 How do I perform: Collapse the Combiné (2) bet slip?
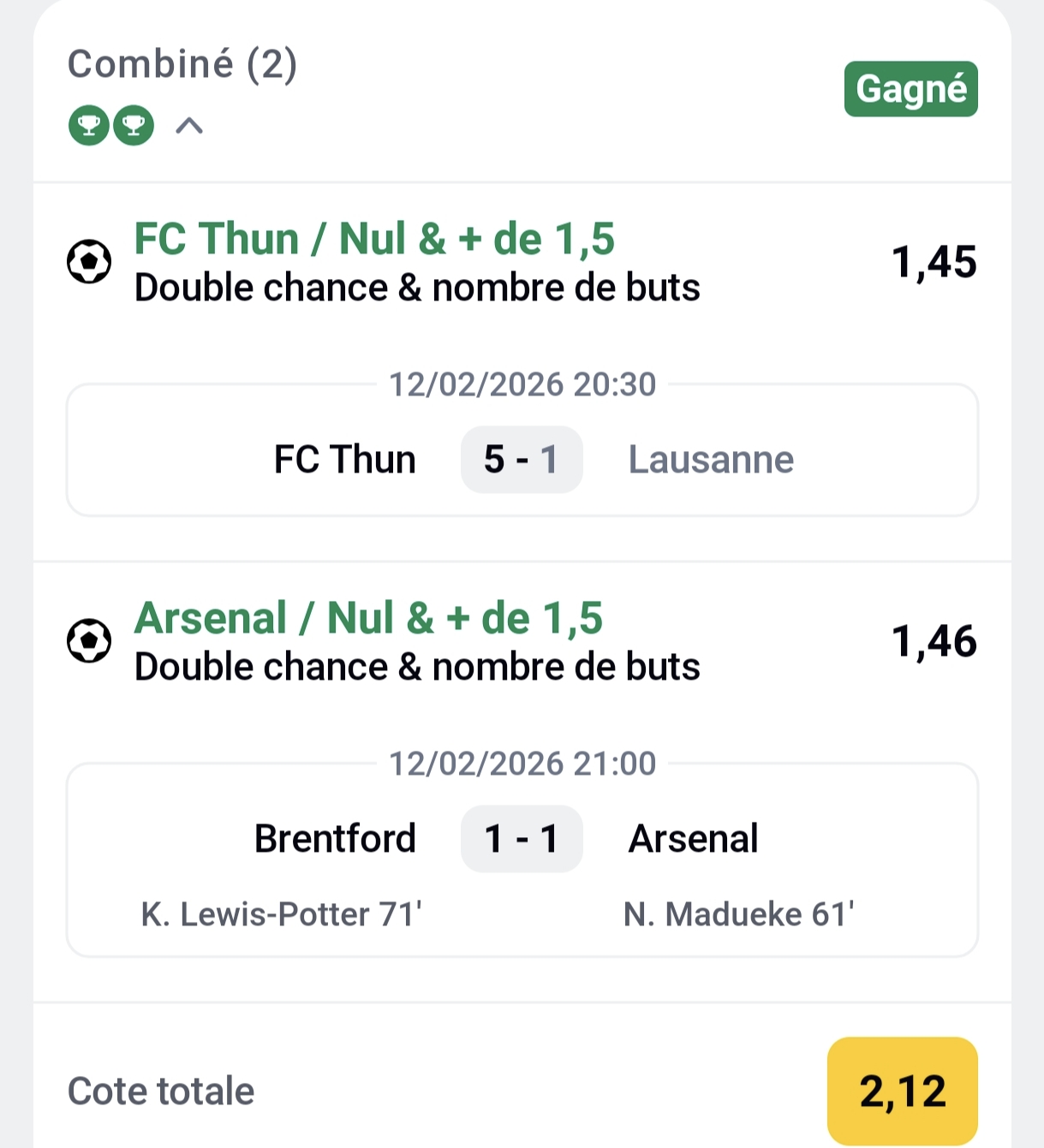tap(189, 127)
